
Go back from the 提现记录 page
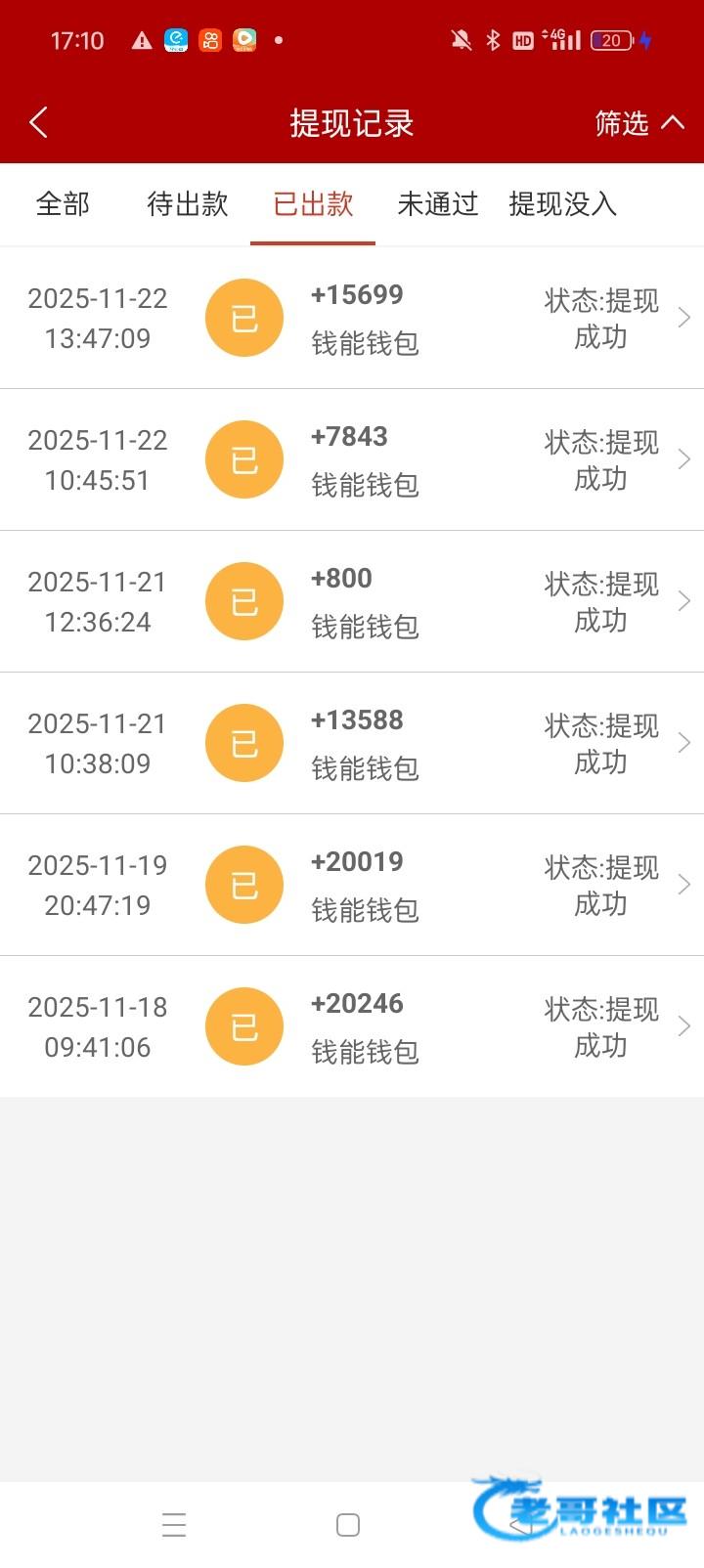[39, 123]
